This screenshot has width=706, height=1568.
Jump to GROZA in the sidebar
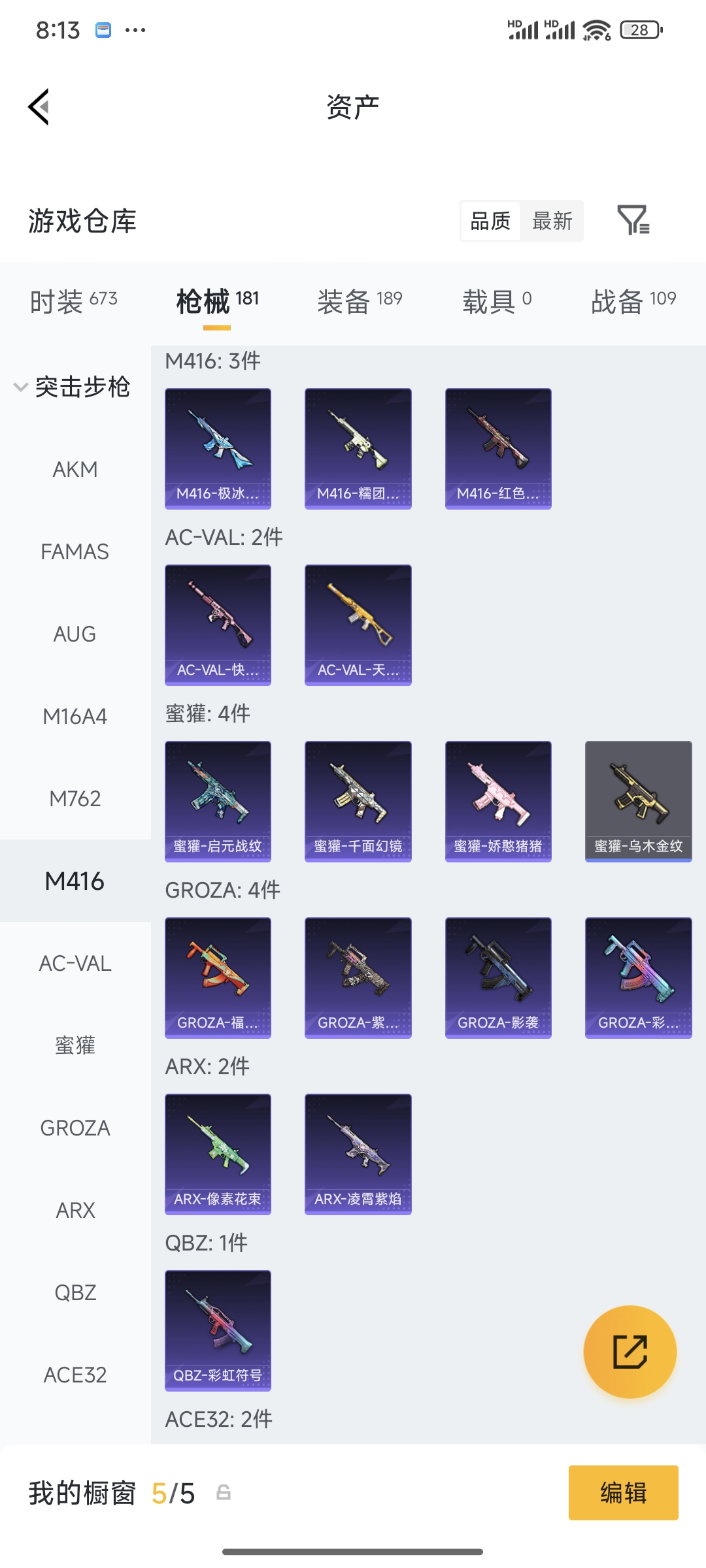(x=75, y=1128)
